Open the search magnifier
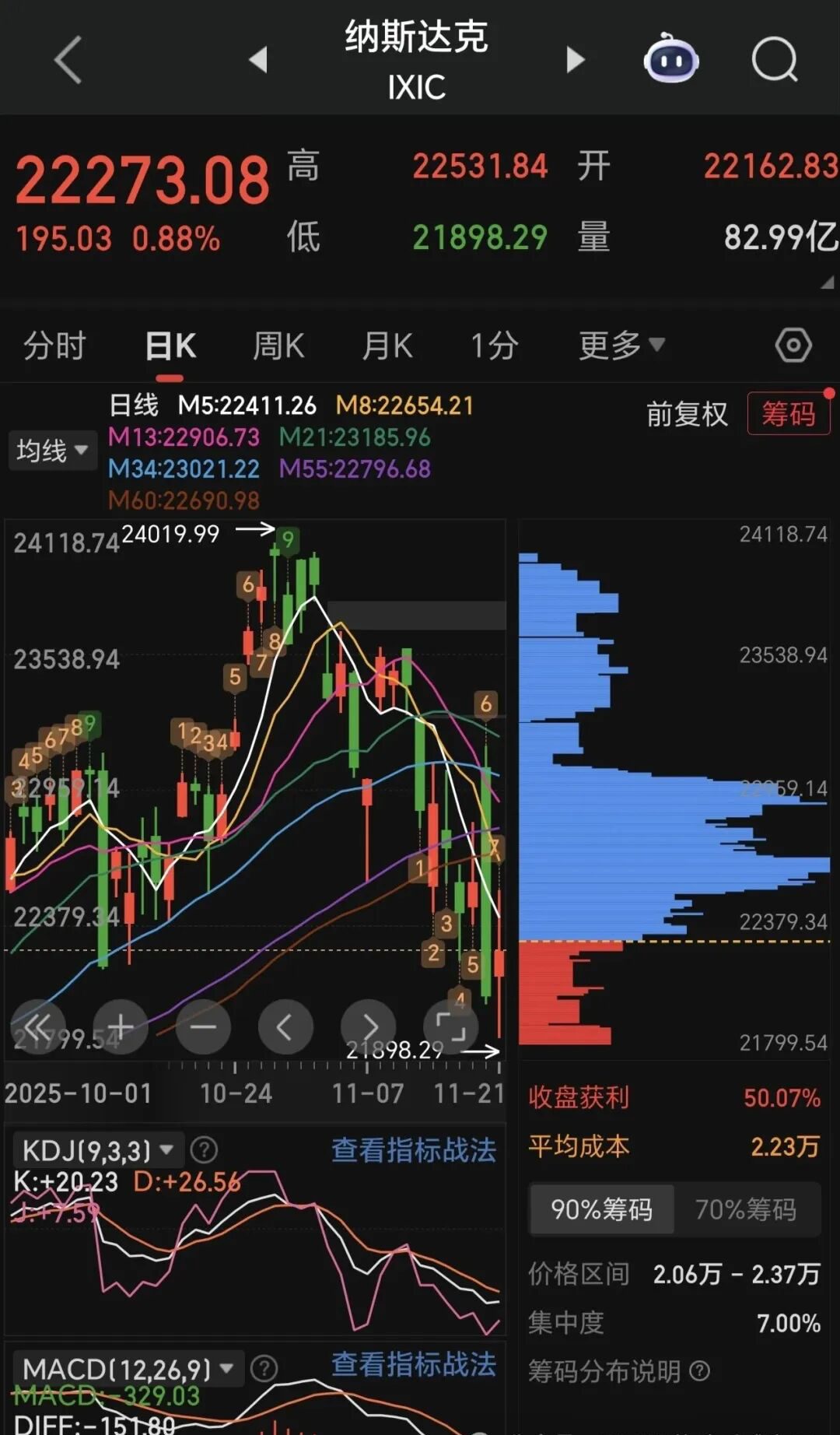The width and height of the screenshot is (840, 1435). click(x=775, y=59)
